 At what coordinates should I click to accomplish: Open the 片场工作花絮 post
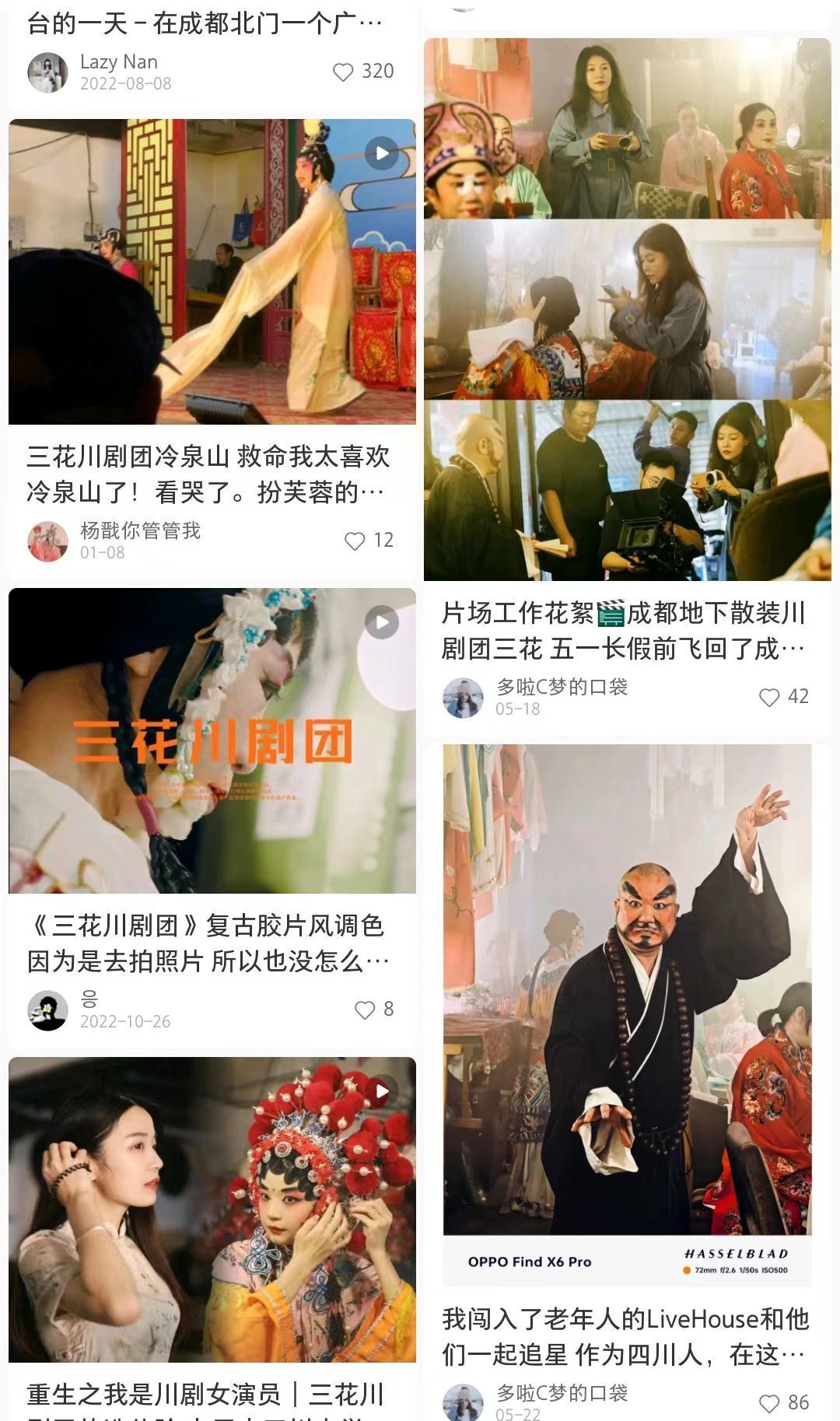627,309
